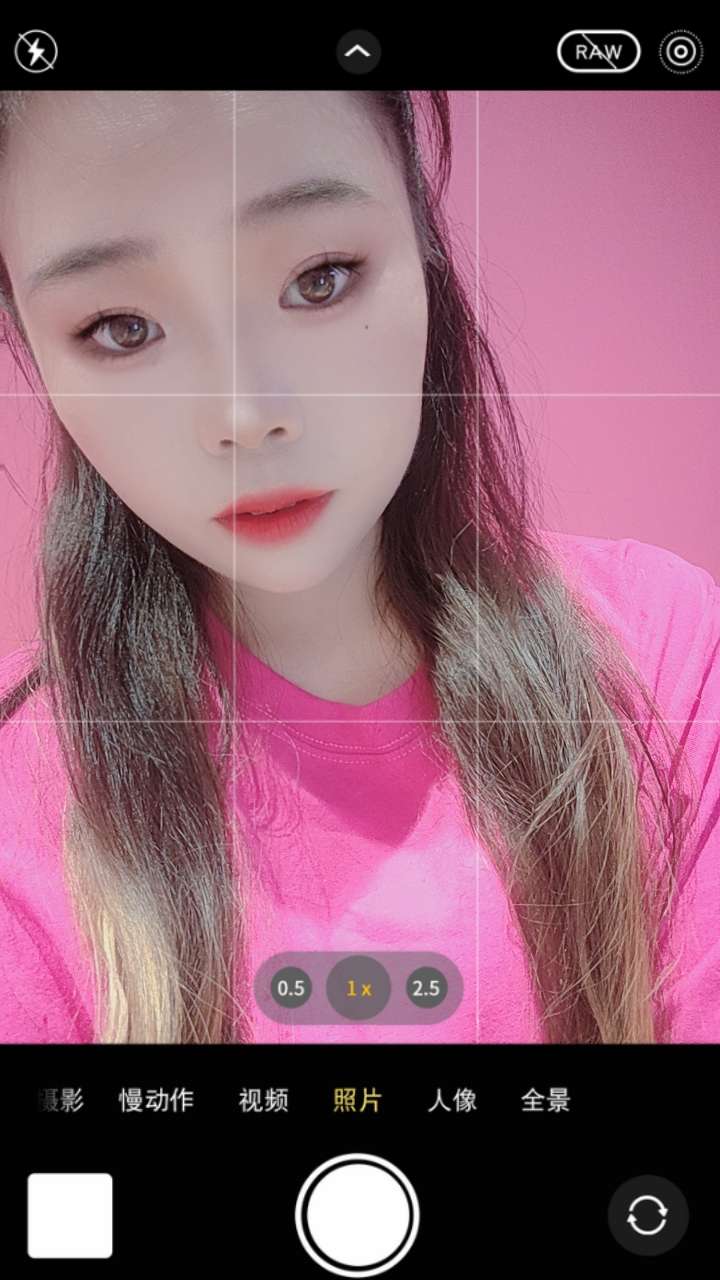The height and width of the screenshot is (1280, 720).
Task: Flip between the front and rear camera
Action: pos(647,1215)
